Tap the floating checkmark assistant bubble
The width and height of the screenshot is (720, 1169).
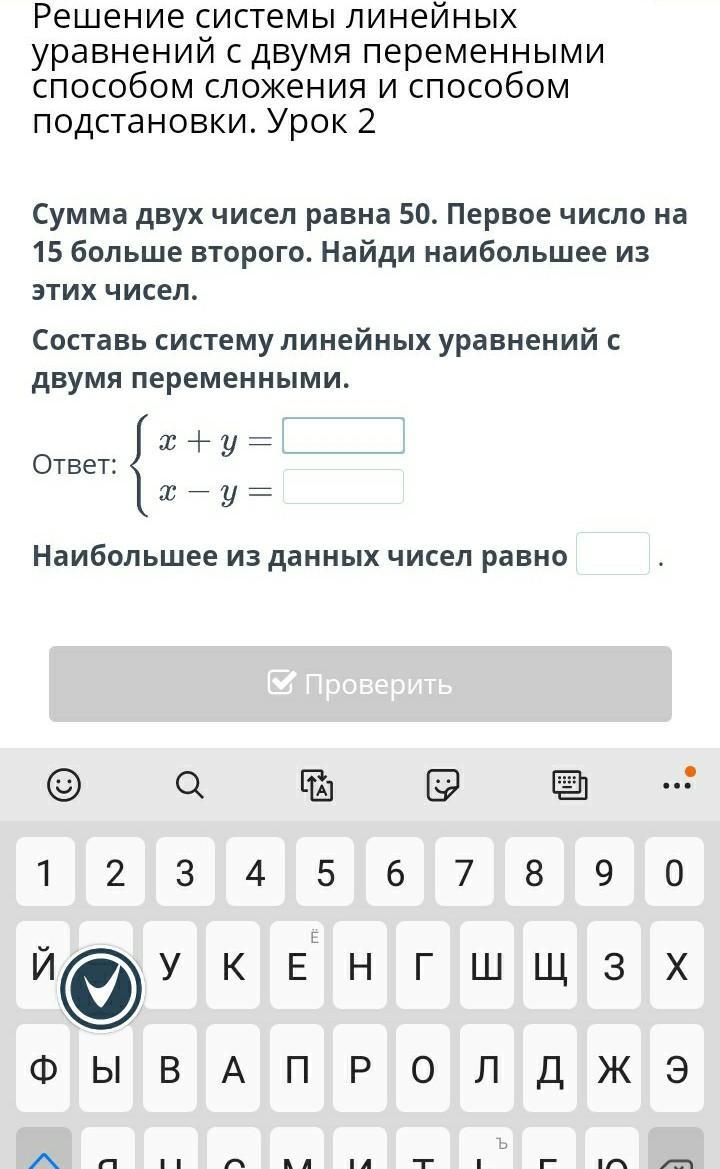[x=101, y=989]
